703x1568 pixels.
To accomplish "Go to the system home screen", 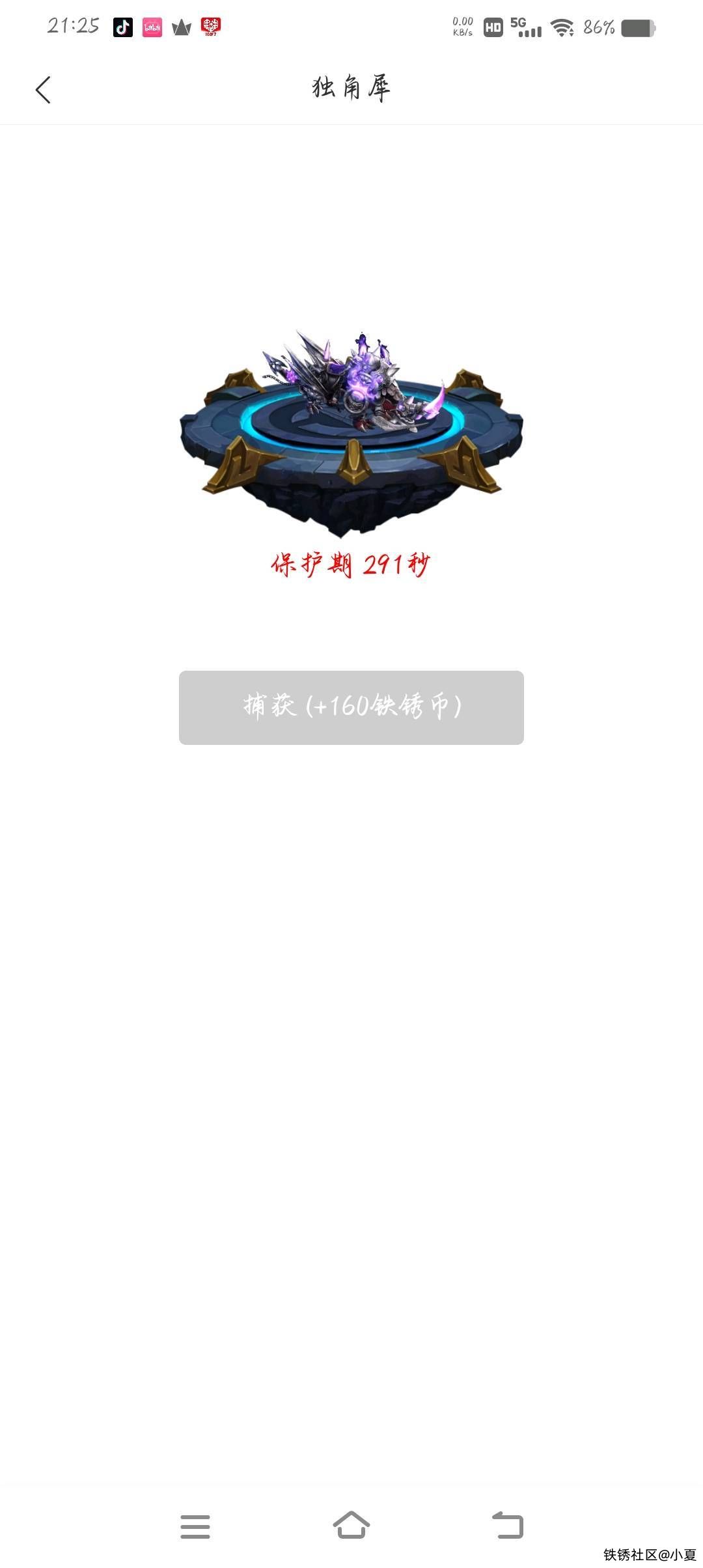I will [x=351, y=1525].
